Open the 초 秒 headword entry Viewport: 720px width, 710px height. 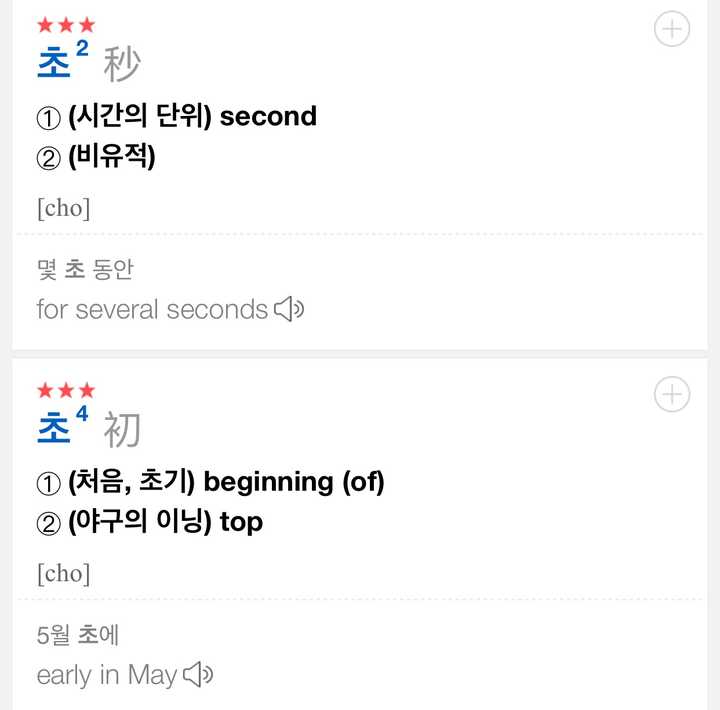pyautogui.click(x=56, y=63)
